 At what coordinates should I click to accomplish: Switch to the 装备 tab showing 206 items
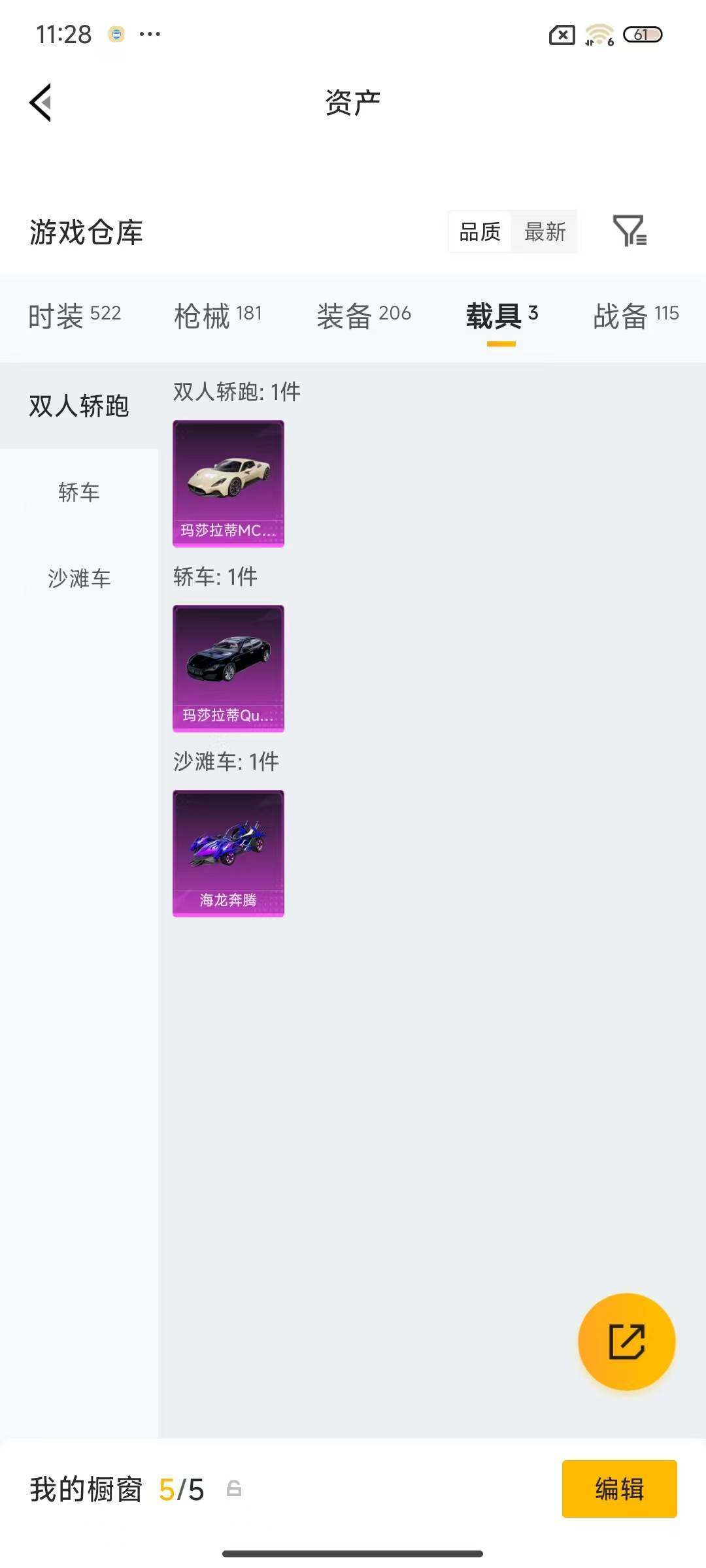365,314
